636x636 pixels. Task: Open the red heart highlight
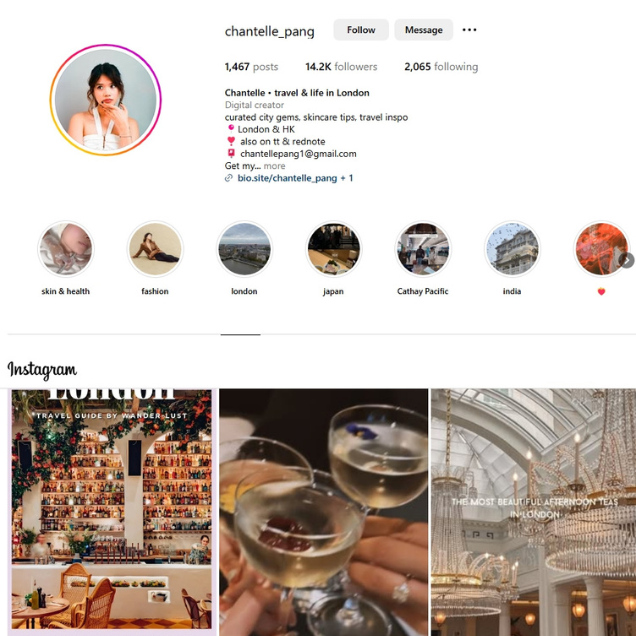pyautogui.click(x=600, y=250)
